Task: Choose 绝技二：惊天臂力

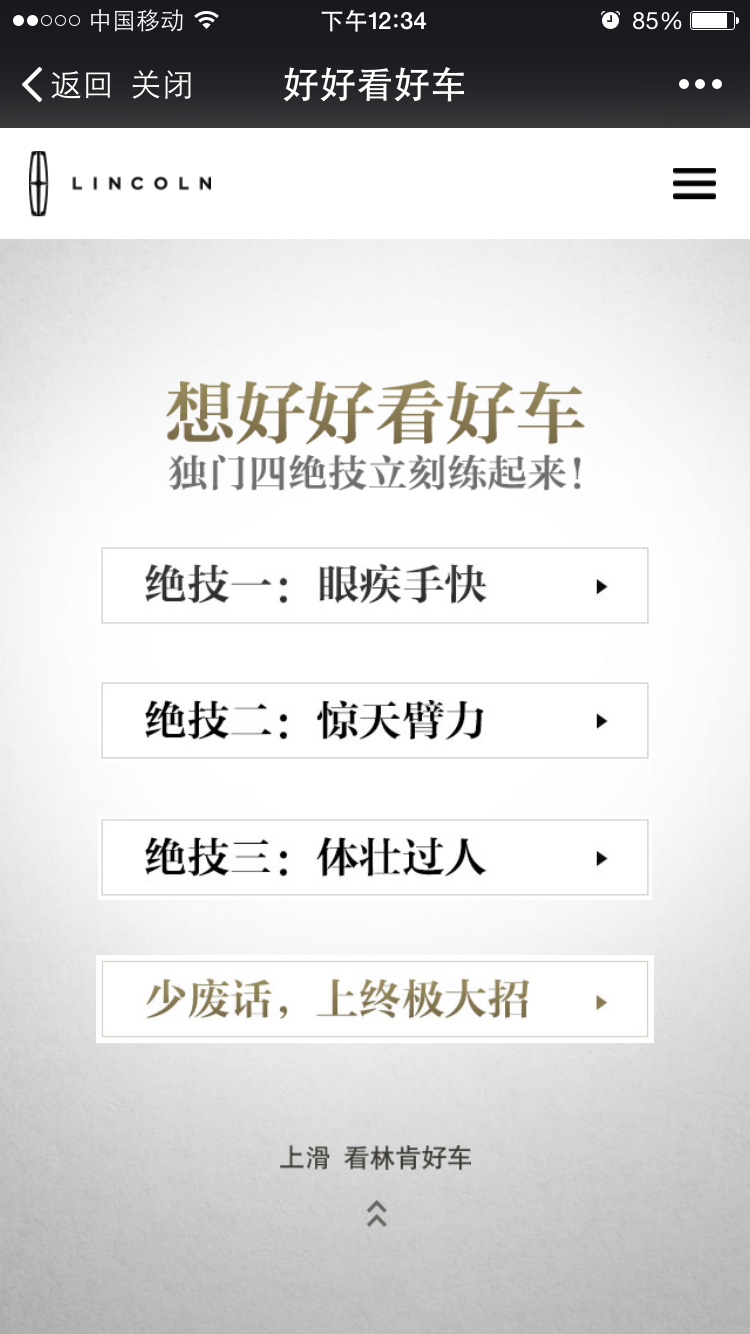Action: pyautogui.click(x=375, y=721)
